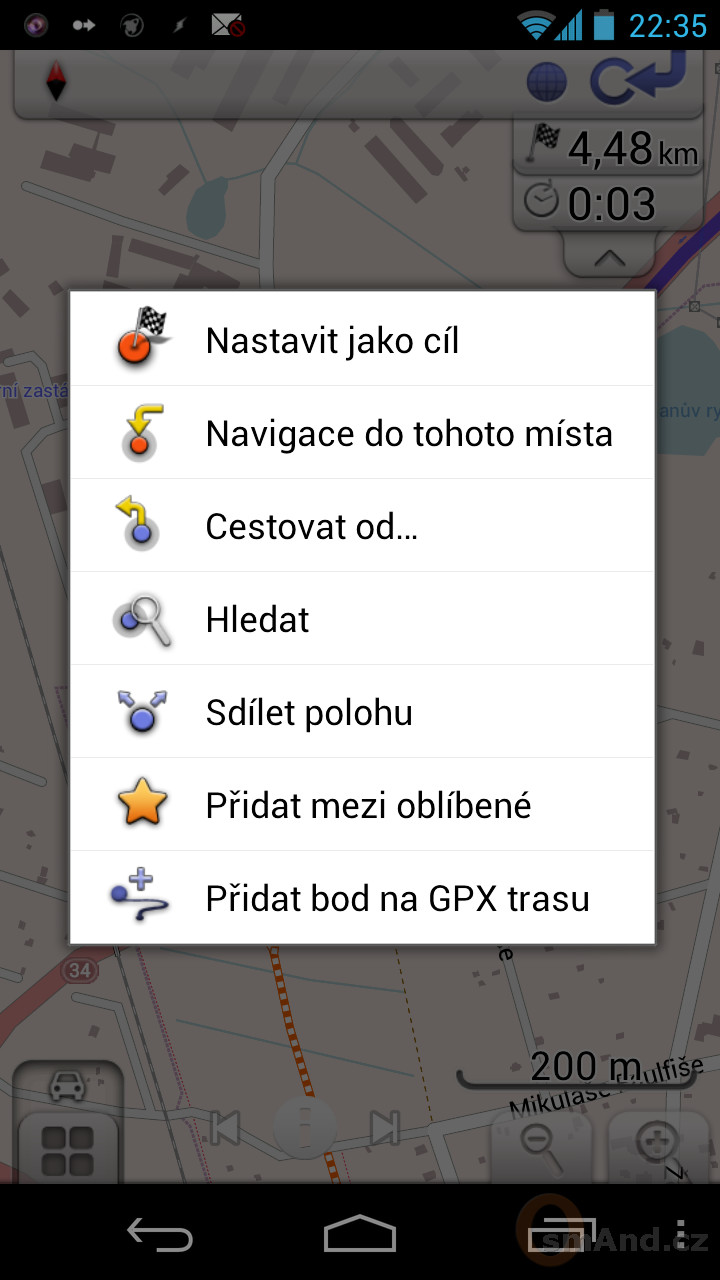Image resolution: width=720 pixels, height=1280 pixels.
Task: Share location via "Sdílet polohu"
Action: pos(362,712)
